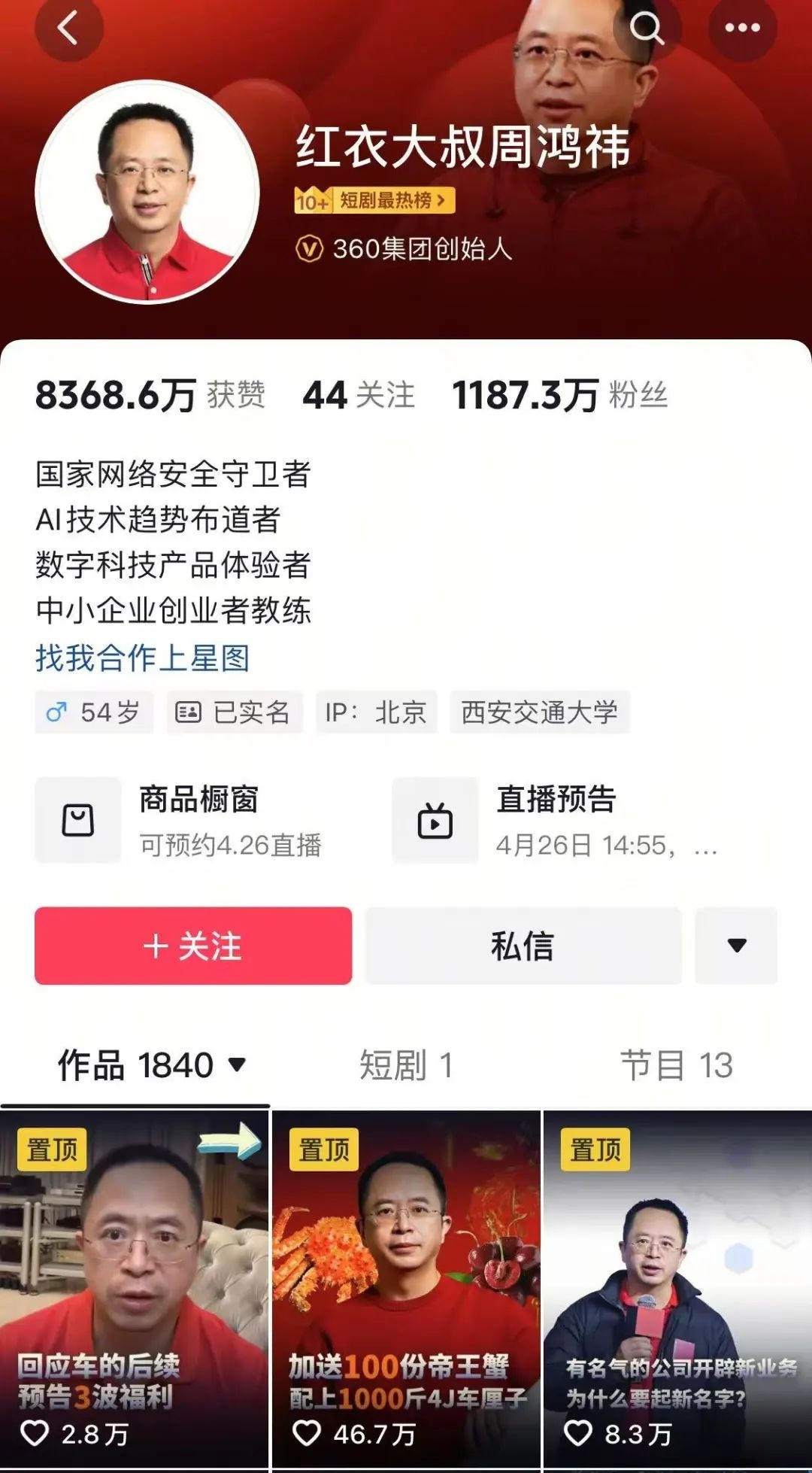This screenshot has width=812, height=1473.
Task: Open search on this profile
Action: point(646,29)
